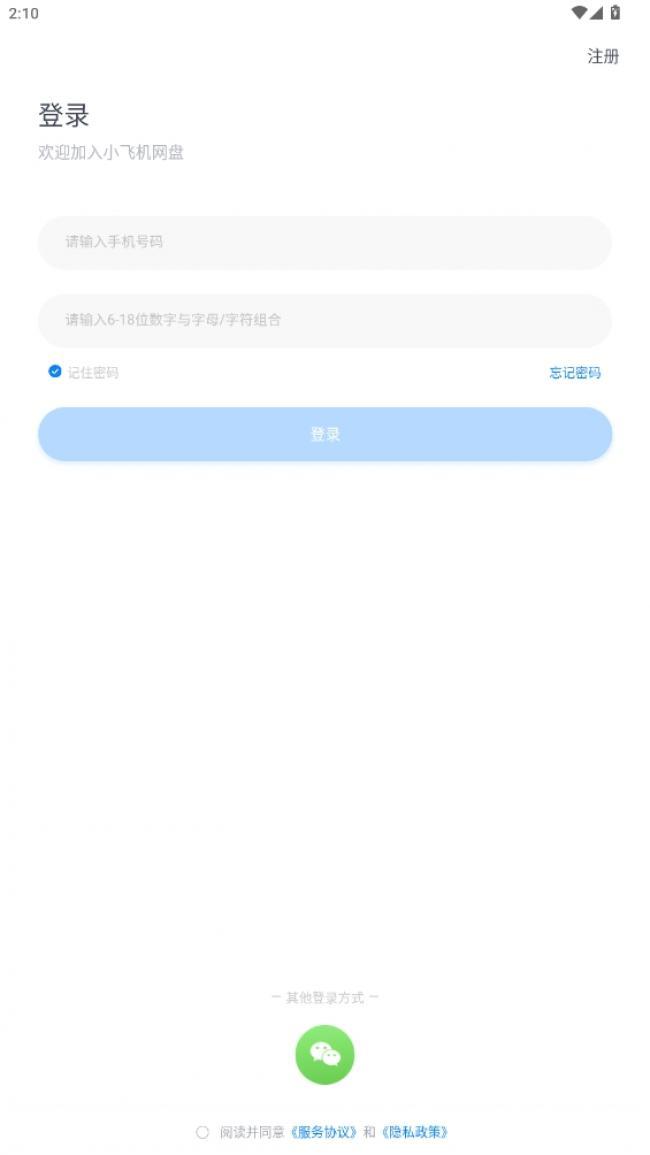The width and height of the screenshot is (650, 1155).
Task: Open the 忘记密码 link
Action: click(x=575, y=373)
